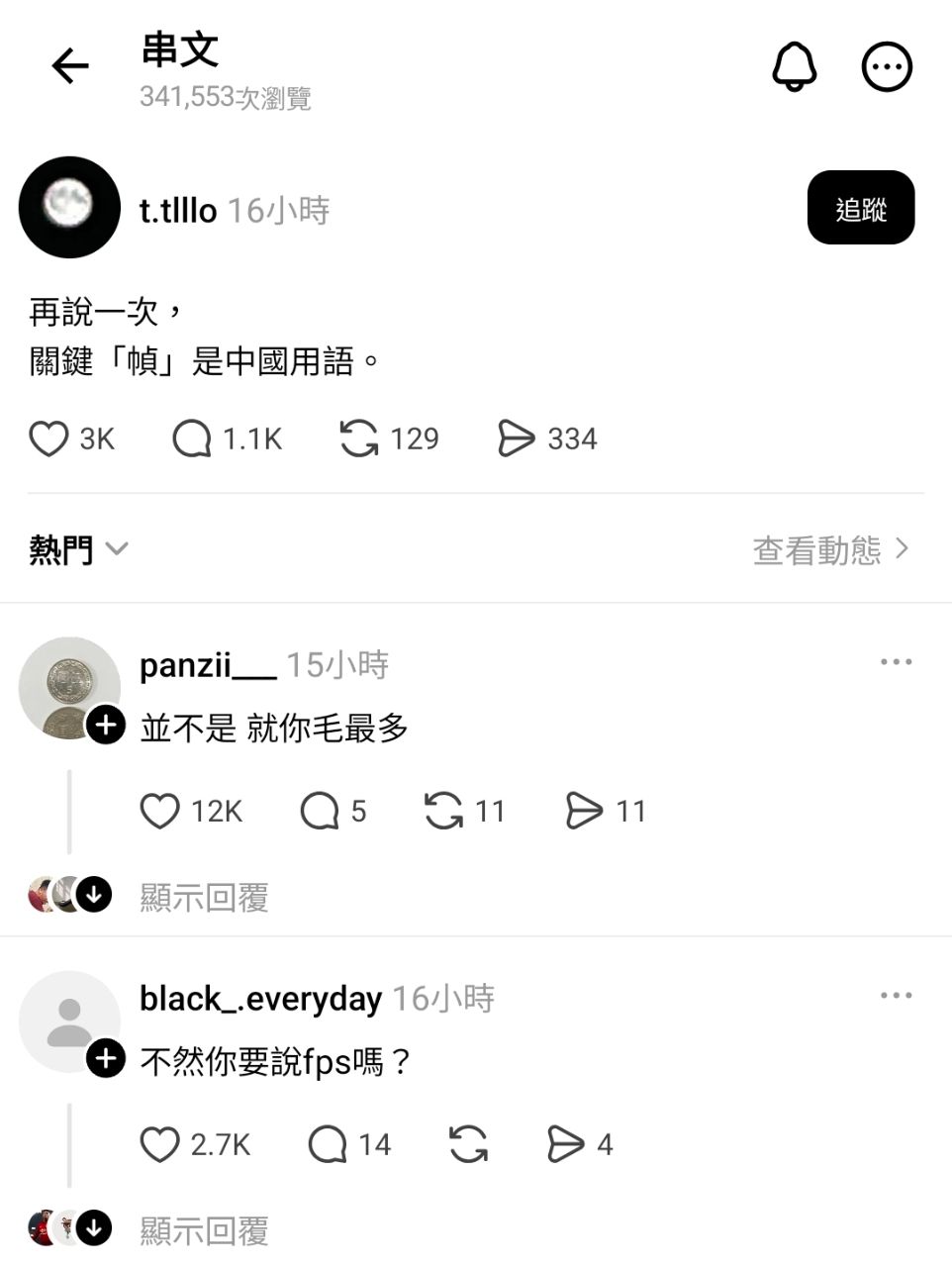Open more options on black_.everyday's reply
Image resolution: width=952 pixels, height=1267 pixels.
coord(896,995)
